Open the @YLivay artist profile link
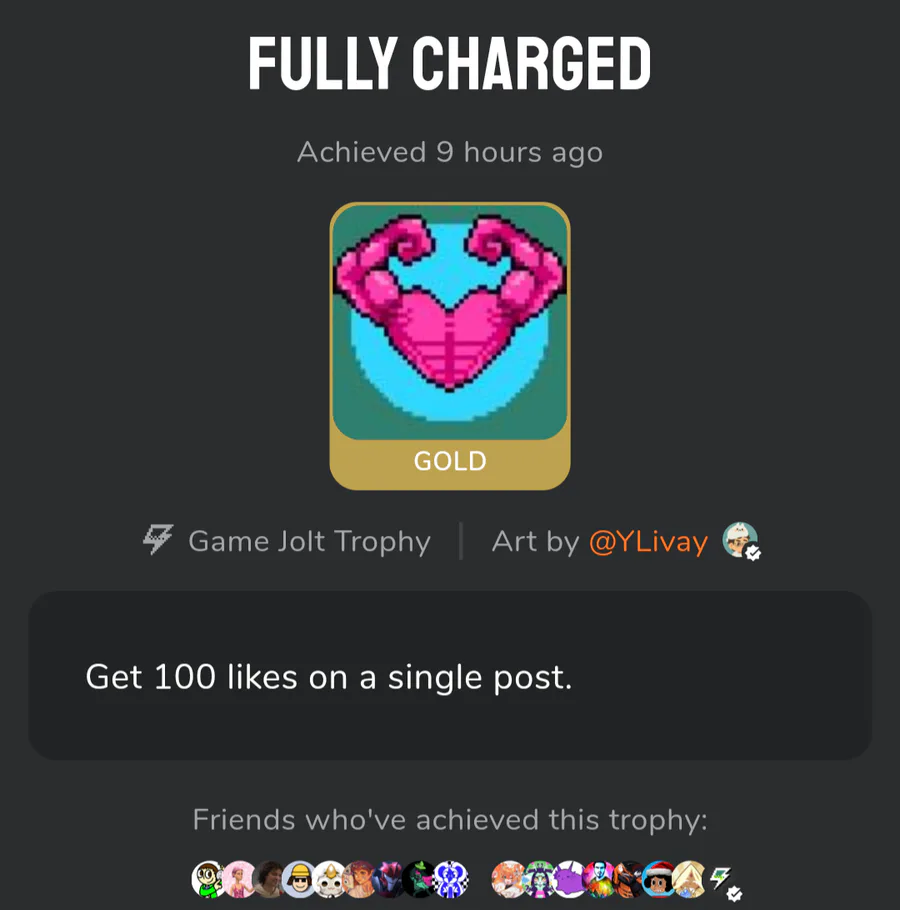 click(648, 542)
